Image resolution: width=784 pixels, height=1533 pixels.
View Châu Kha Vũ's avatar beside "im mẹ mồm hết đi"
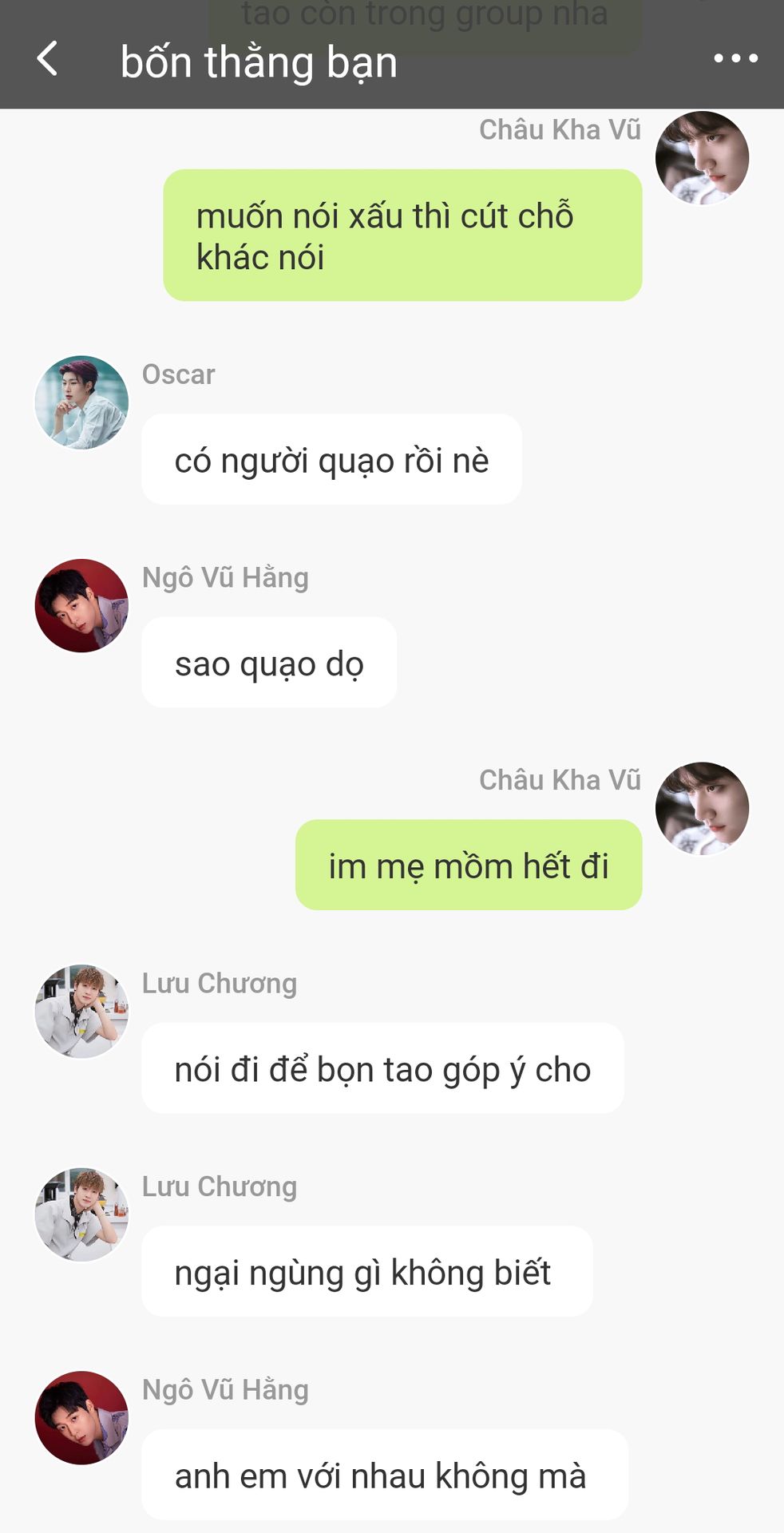coord(702,808)
